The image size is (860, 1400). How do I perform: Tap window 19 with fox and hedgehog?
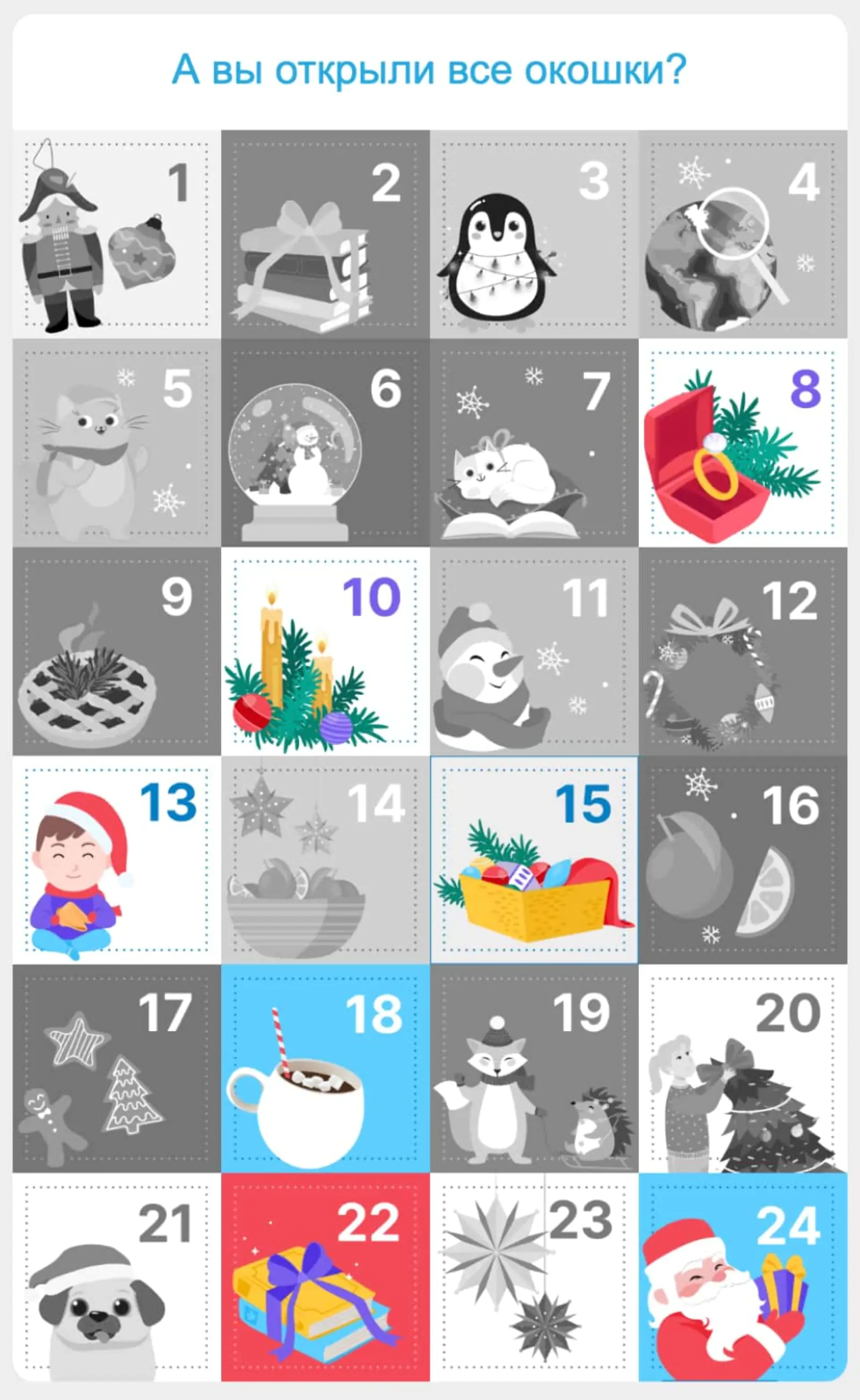pyautogui.click(x=534, y=1069)
